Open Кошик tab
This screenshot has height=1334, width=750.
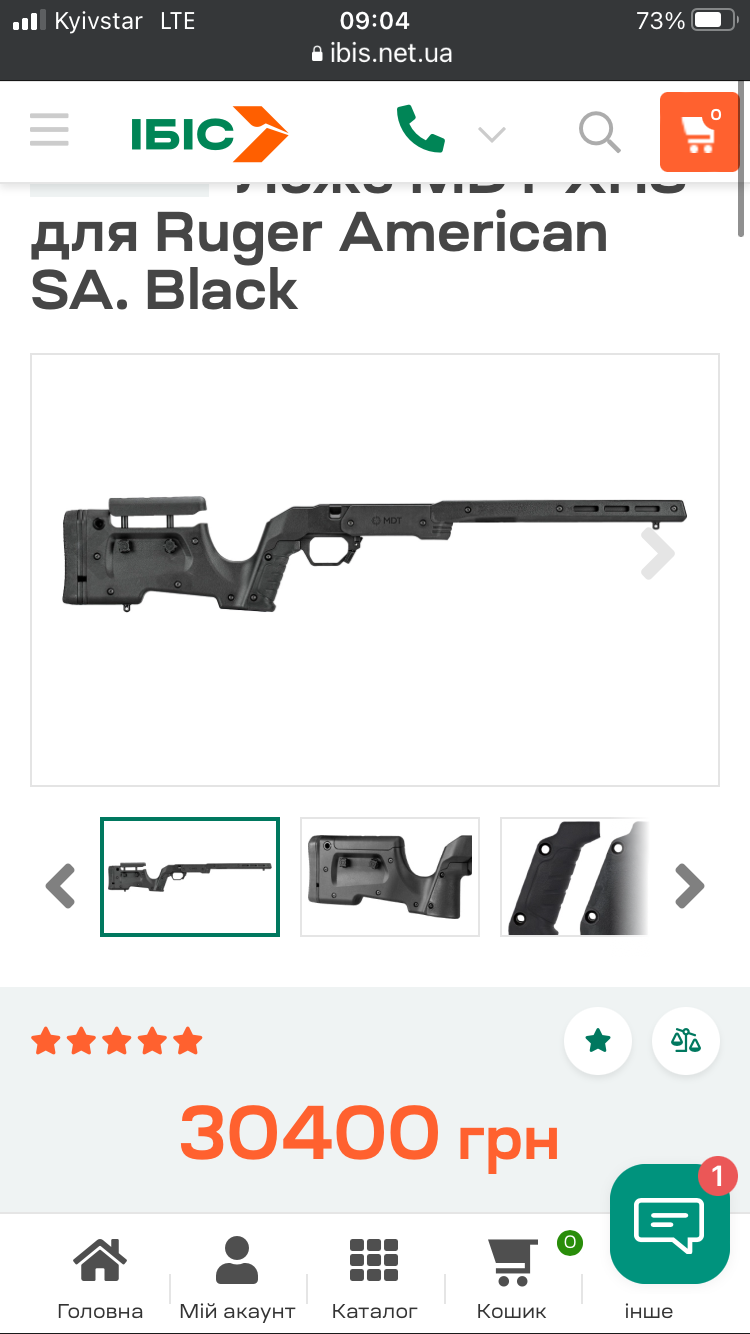point(512,1278)
